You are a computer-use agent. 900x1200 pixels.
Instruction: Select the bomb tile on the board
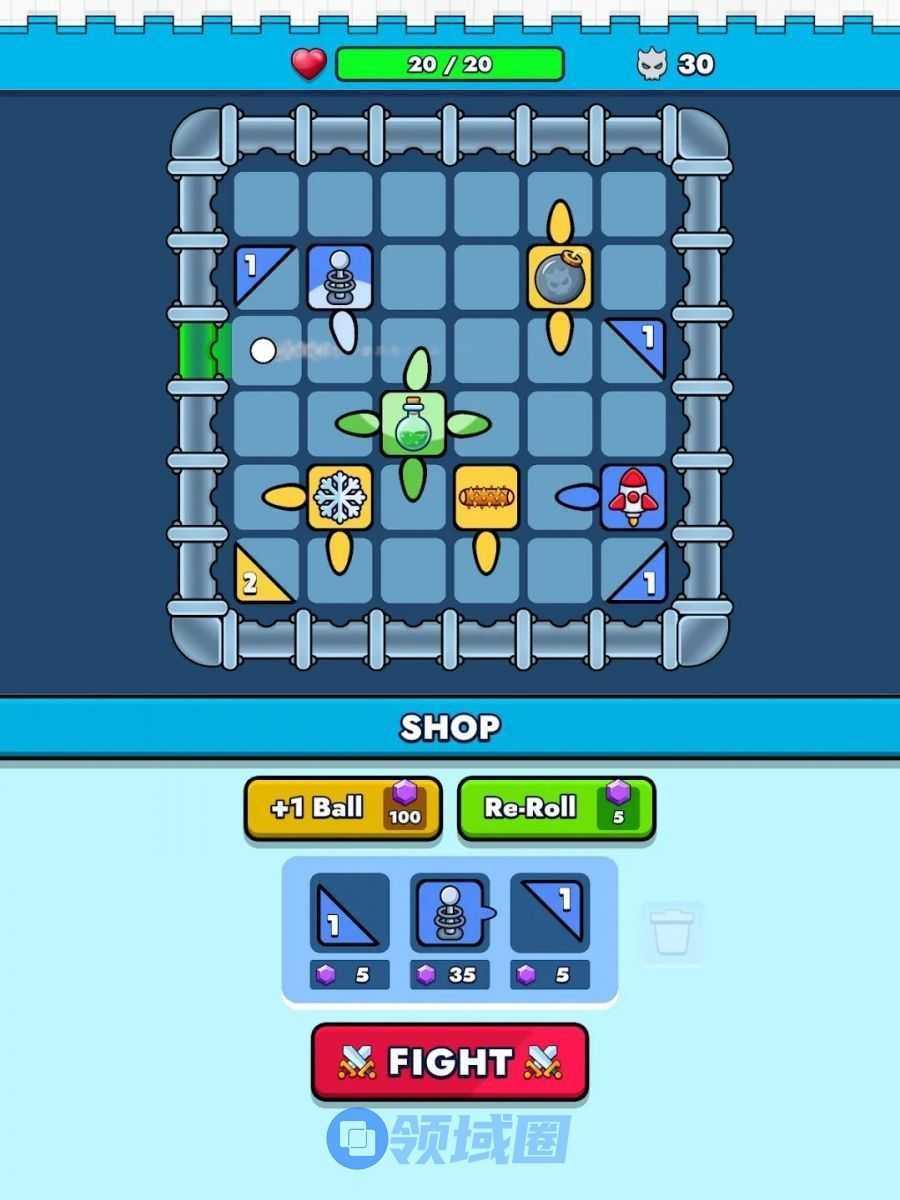pyautogui.click(x=560, y=277)
